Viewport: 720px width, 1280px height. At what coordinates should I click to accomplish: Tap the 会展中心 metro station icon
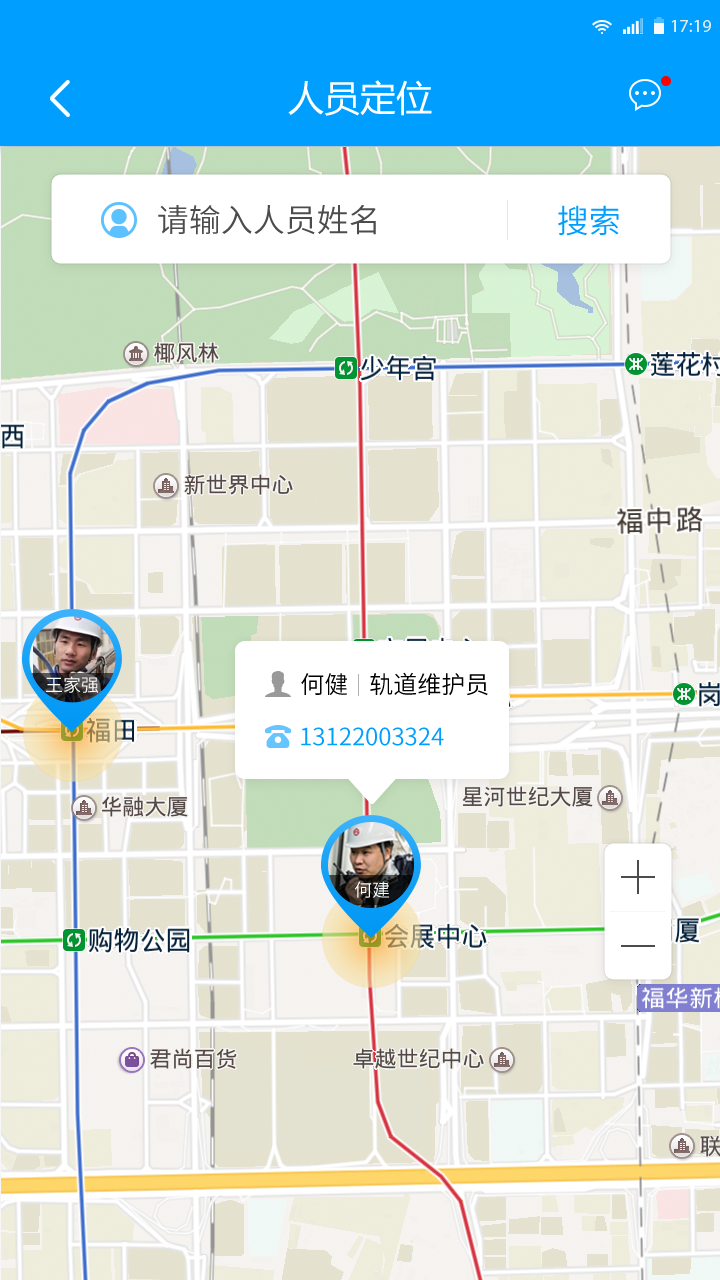coord(370,938)
